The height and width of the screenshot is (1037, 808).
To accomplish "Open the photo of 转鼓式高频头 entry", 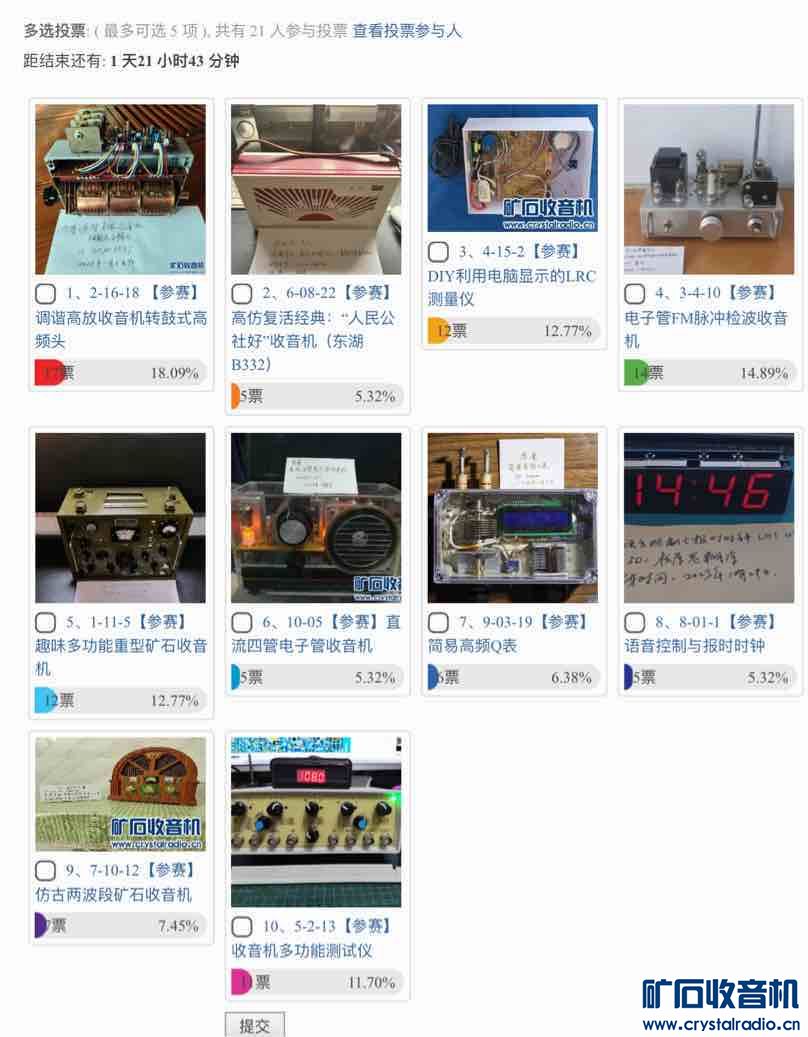I will (120, 189).
